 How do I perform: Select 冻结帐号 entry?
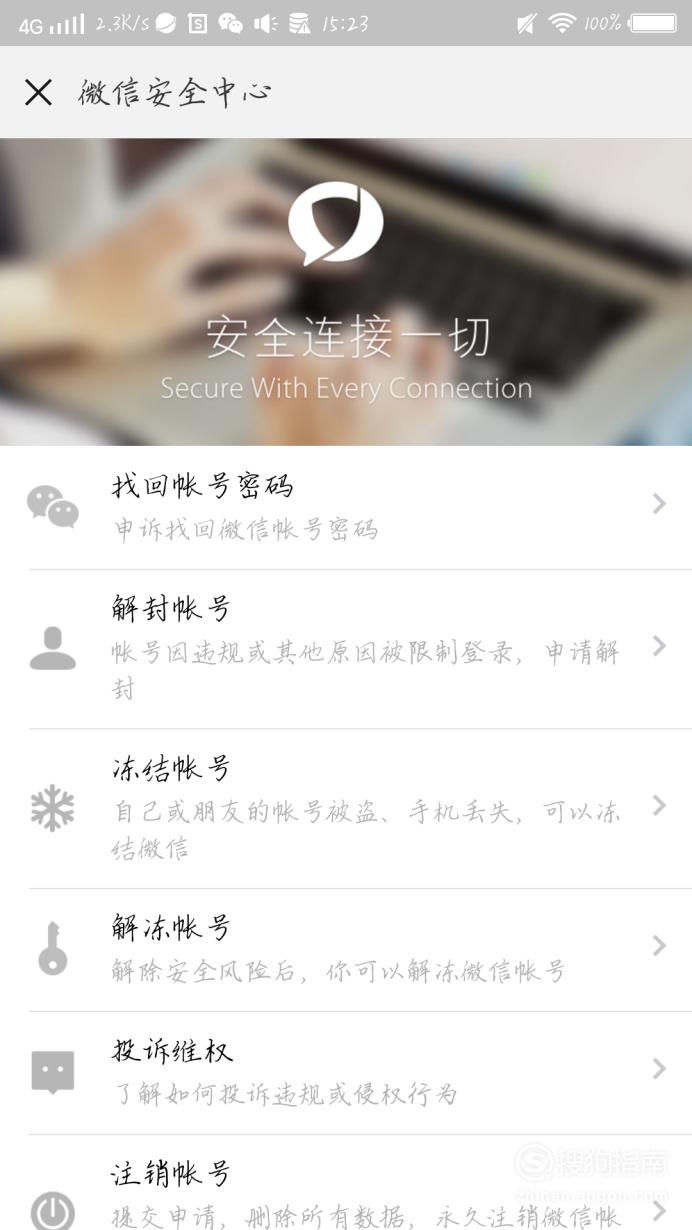pyautogui.click(x=346, y=809)
